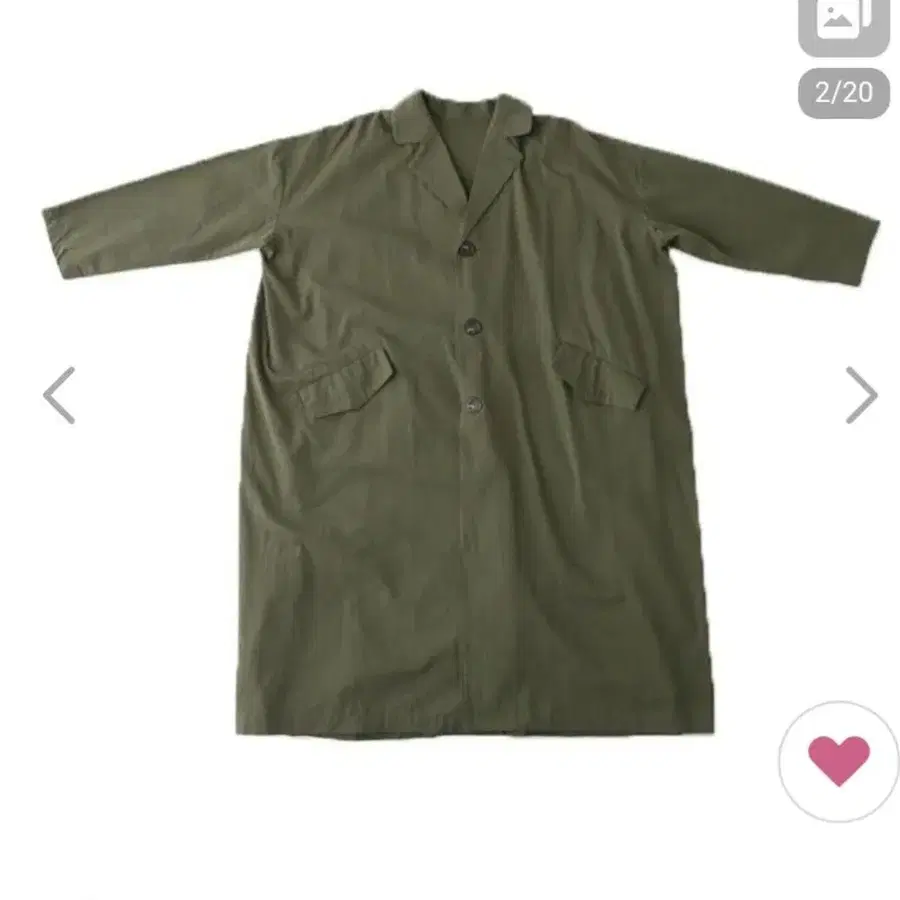Add this coat to favorites with the heart

coord(838,762)
